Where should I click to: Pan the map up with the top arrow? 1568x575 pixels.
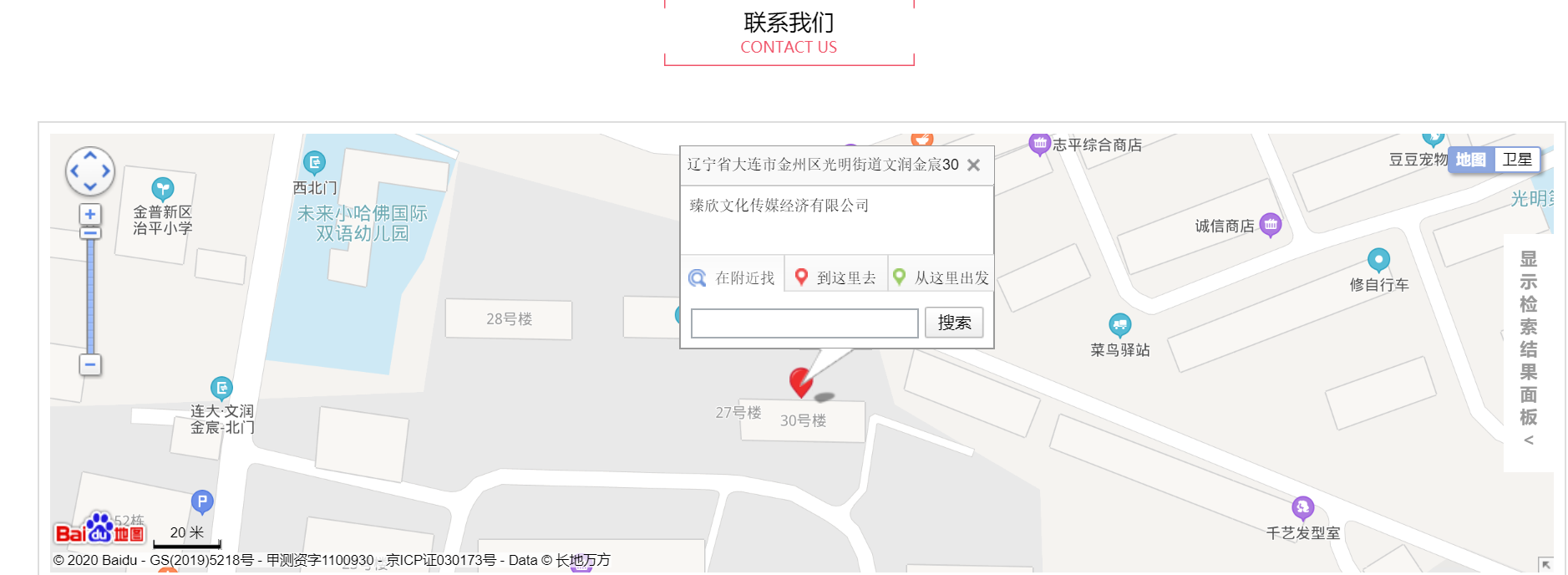(x=90, y=155)
